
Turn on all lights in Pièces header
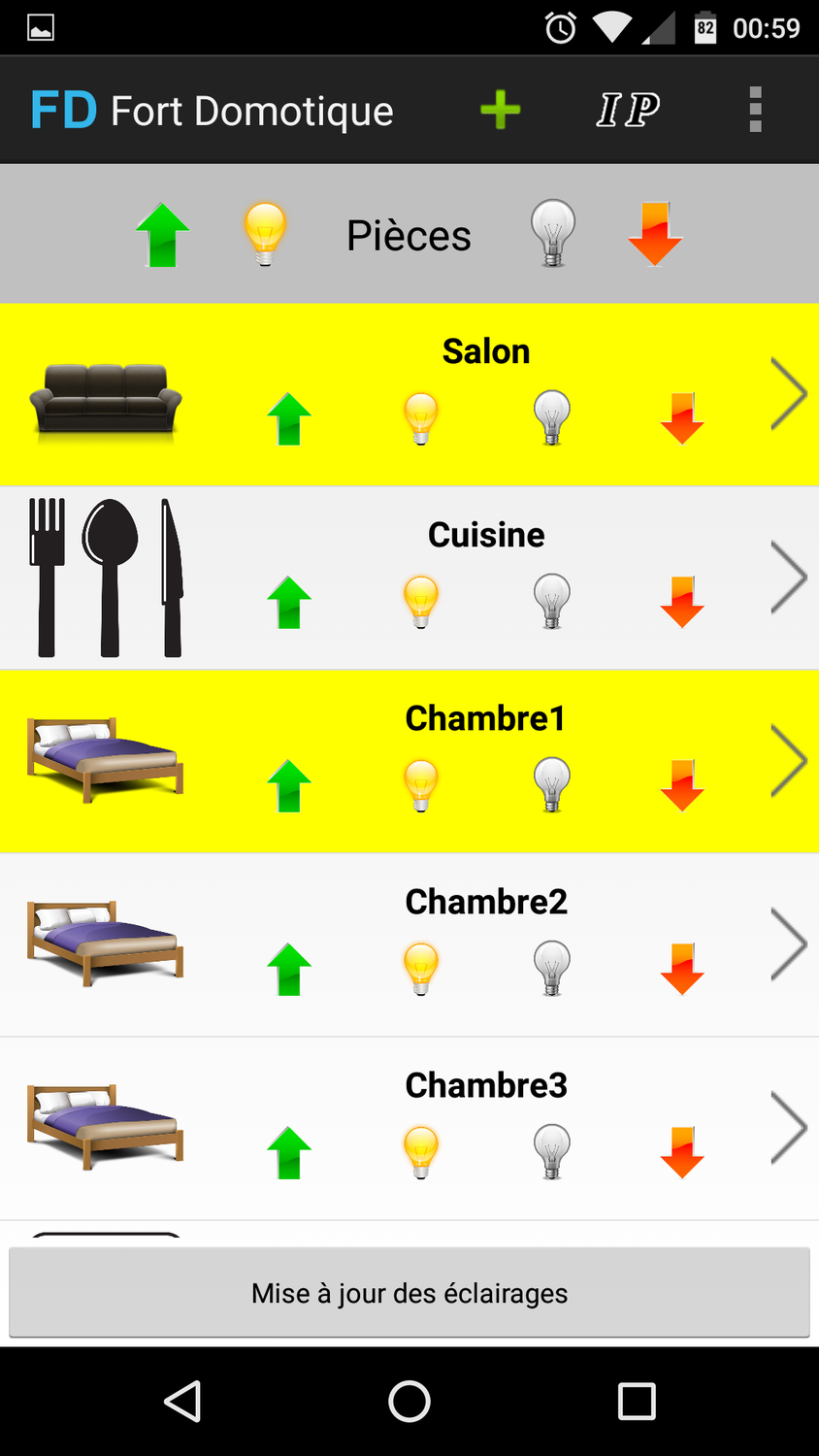point(265,234)
